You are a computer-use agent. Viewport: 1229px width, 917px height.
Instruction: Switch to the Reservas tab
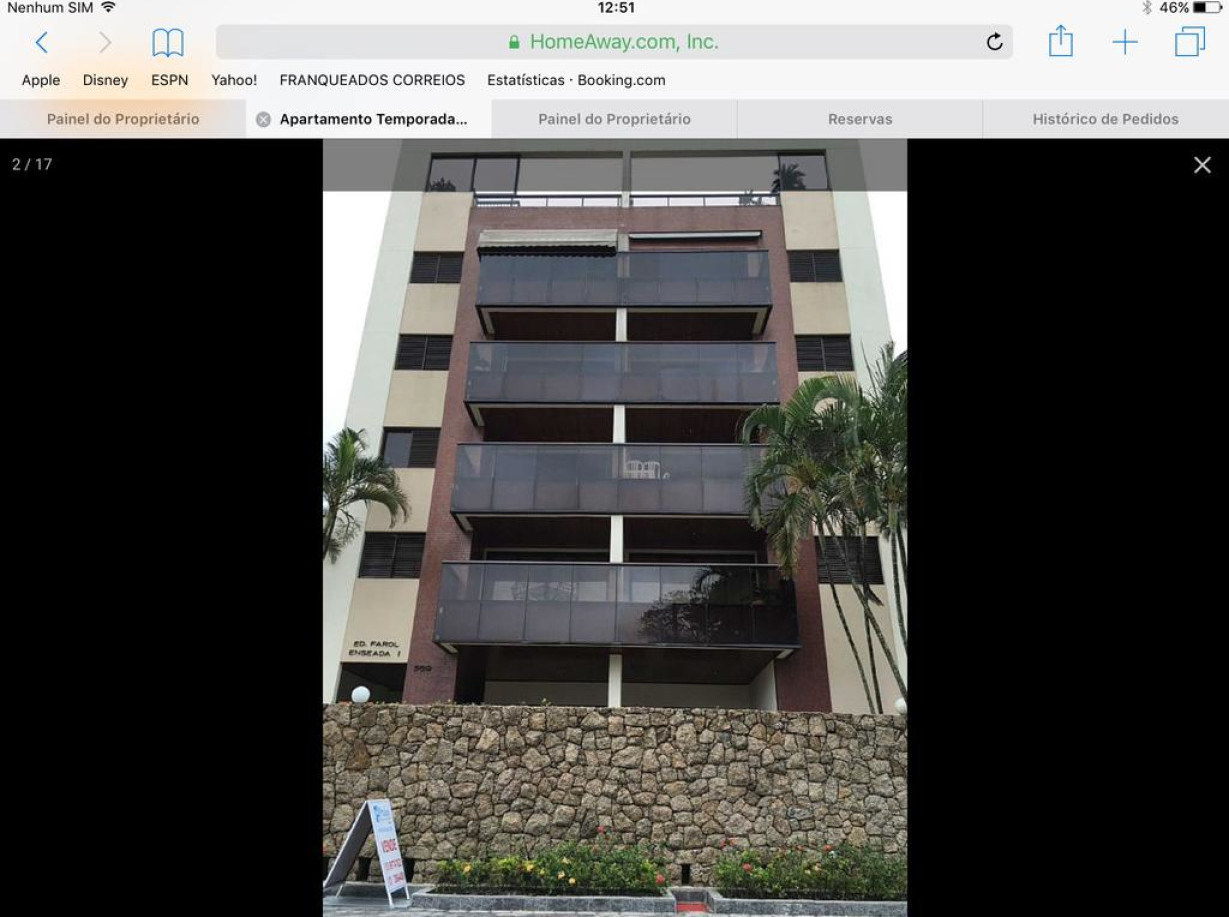(860, 119)
